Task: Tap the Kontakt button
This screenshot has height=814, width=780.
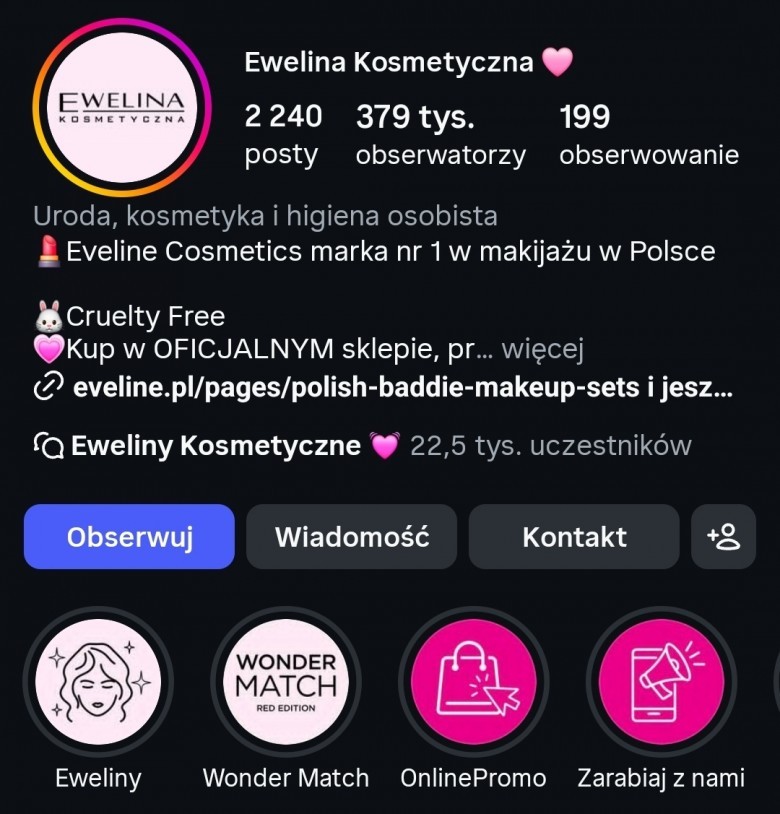Action: (574, 537)
